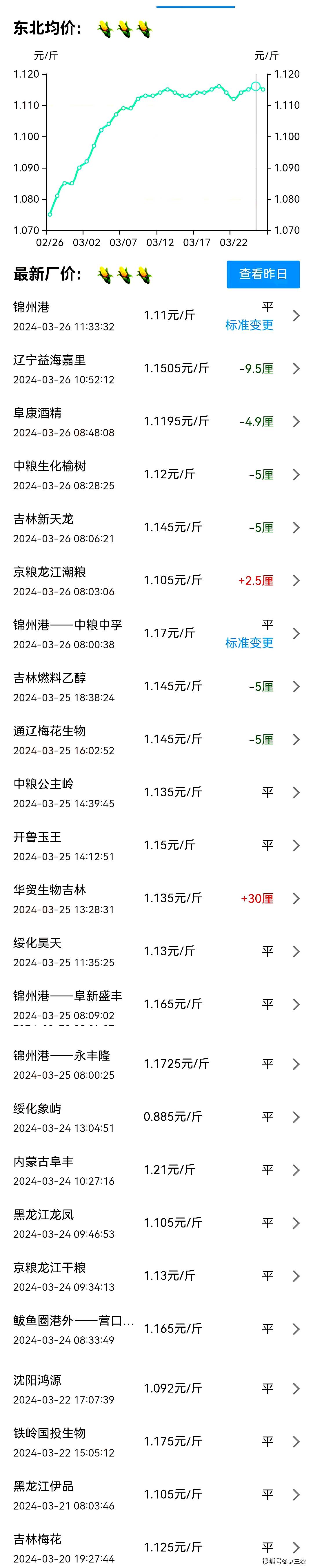Open 锦州港——永丰隆 price details
313x1568 pixels.
point(156,1064)
